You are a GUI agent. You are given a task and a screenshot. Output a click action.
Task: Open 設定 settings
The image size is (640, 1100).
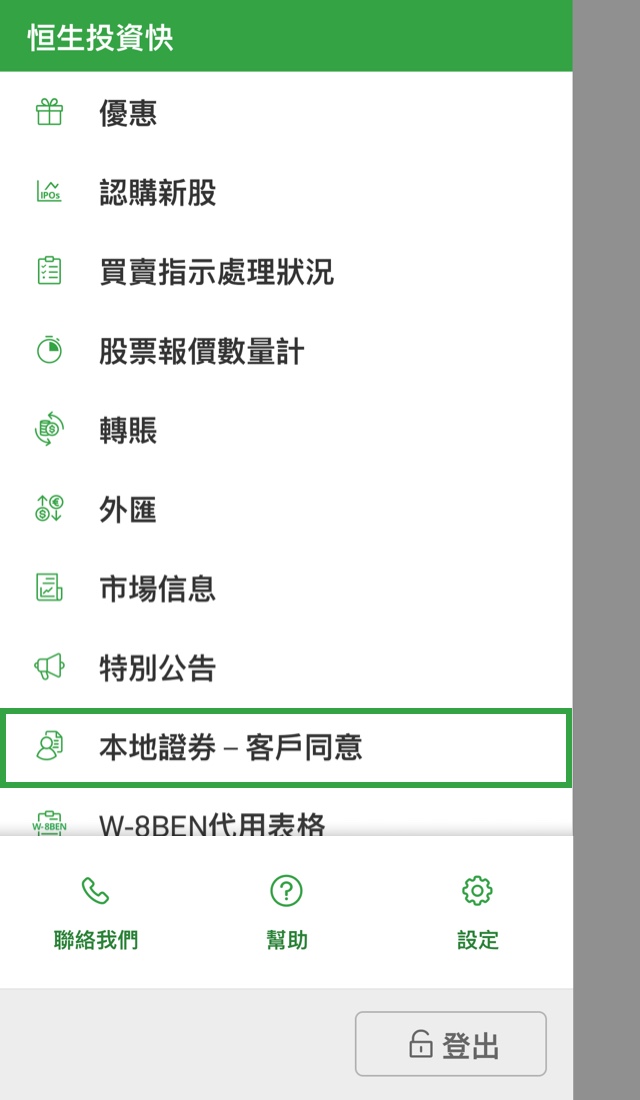pyautogui.click(x=477, y=913)
